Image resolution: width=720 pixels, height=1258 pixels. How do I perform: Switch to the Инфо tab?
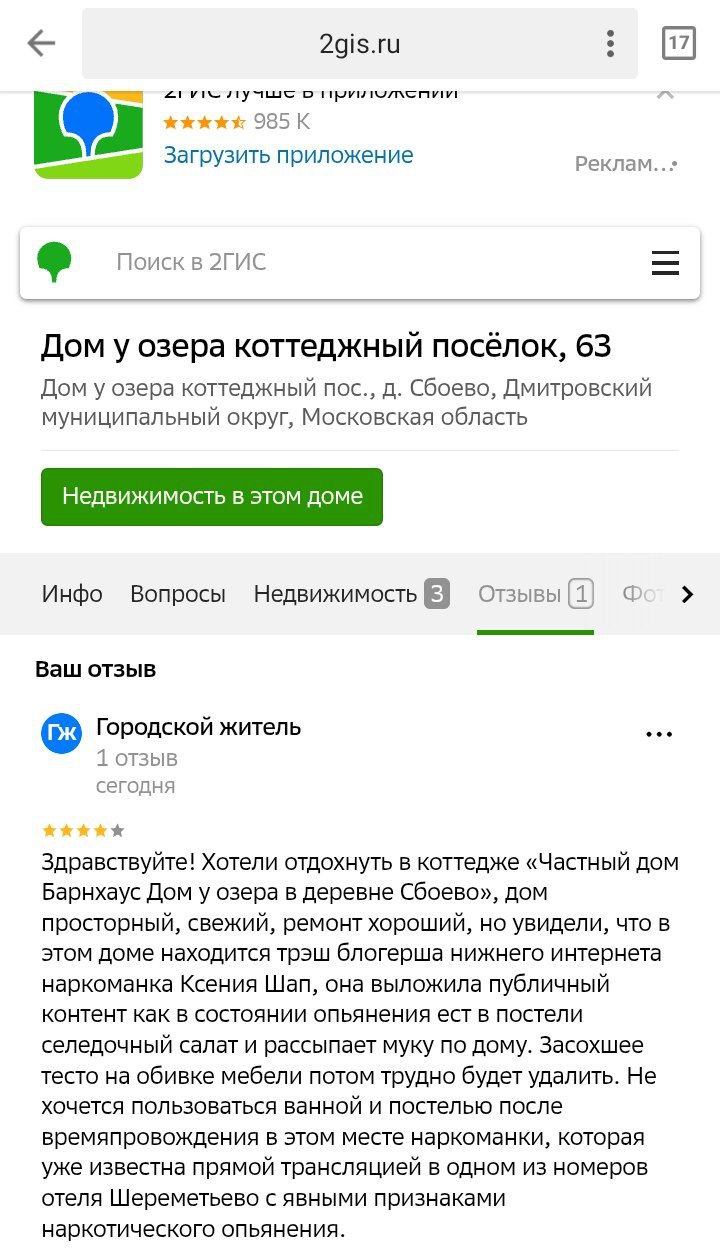tap(72, 594)
